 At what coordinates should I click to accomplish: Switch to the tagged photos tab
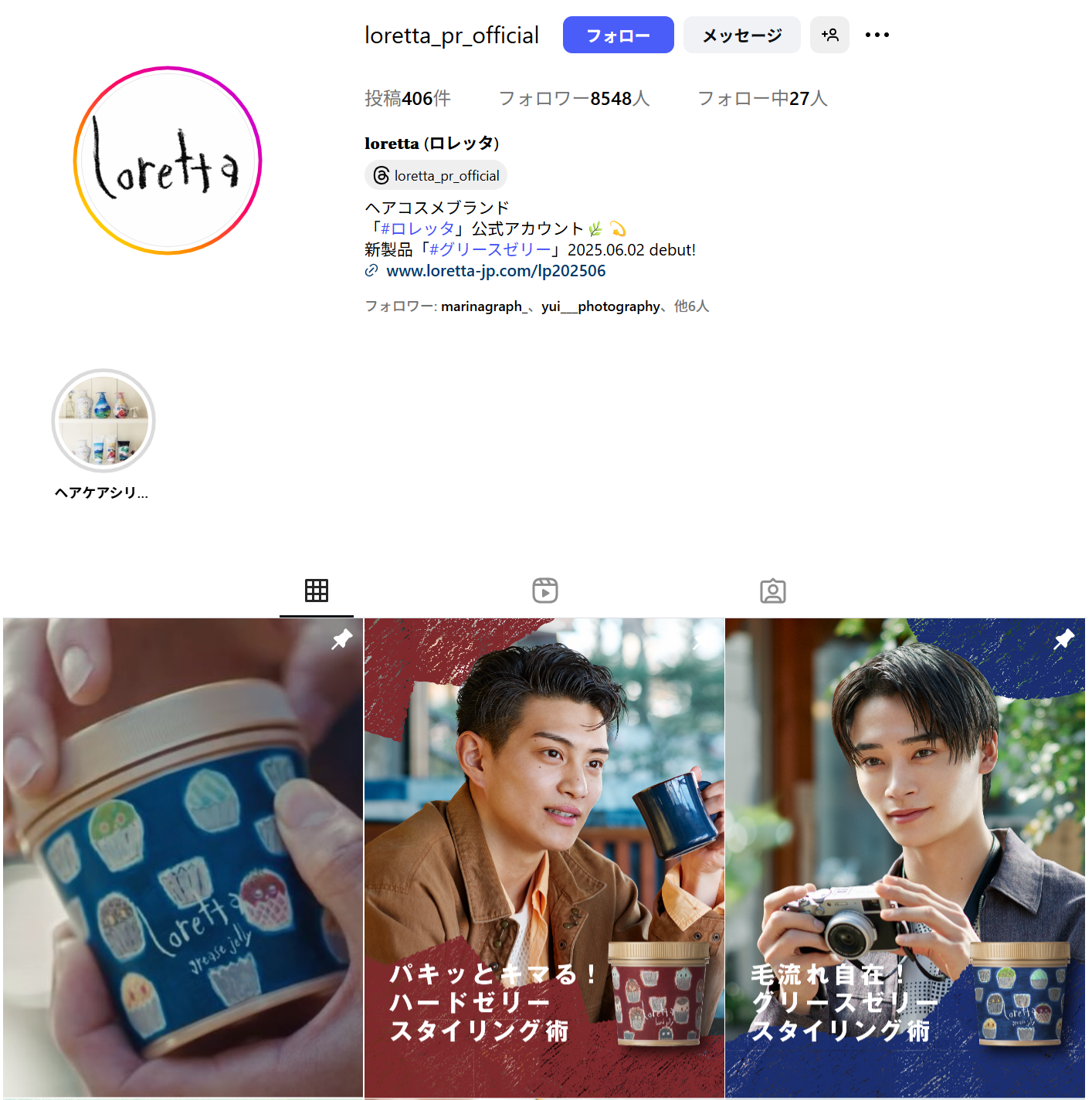[772, 591]
